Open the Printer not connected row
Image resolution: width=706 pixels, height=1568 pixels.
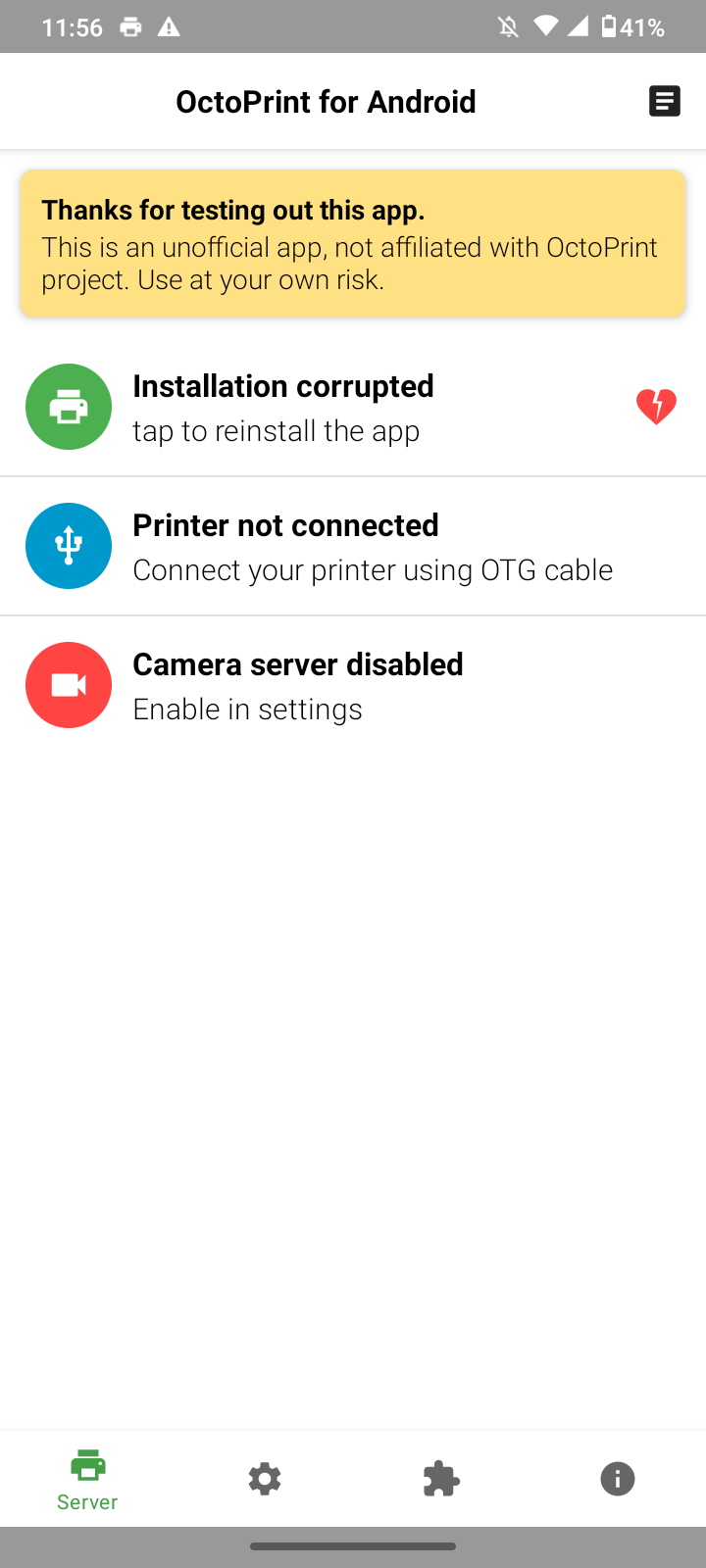[353, 547]
